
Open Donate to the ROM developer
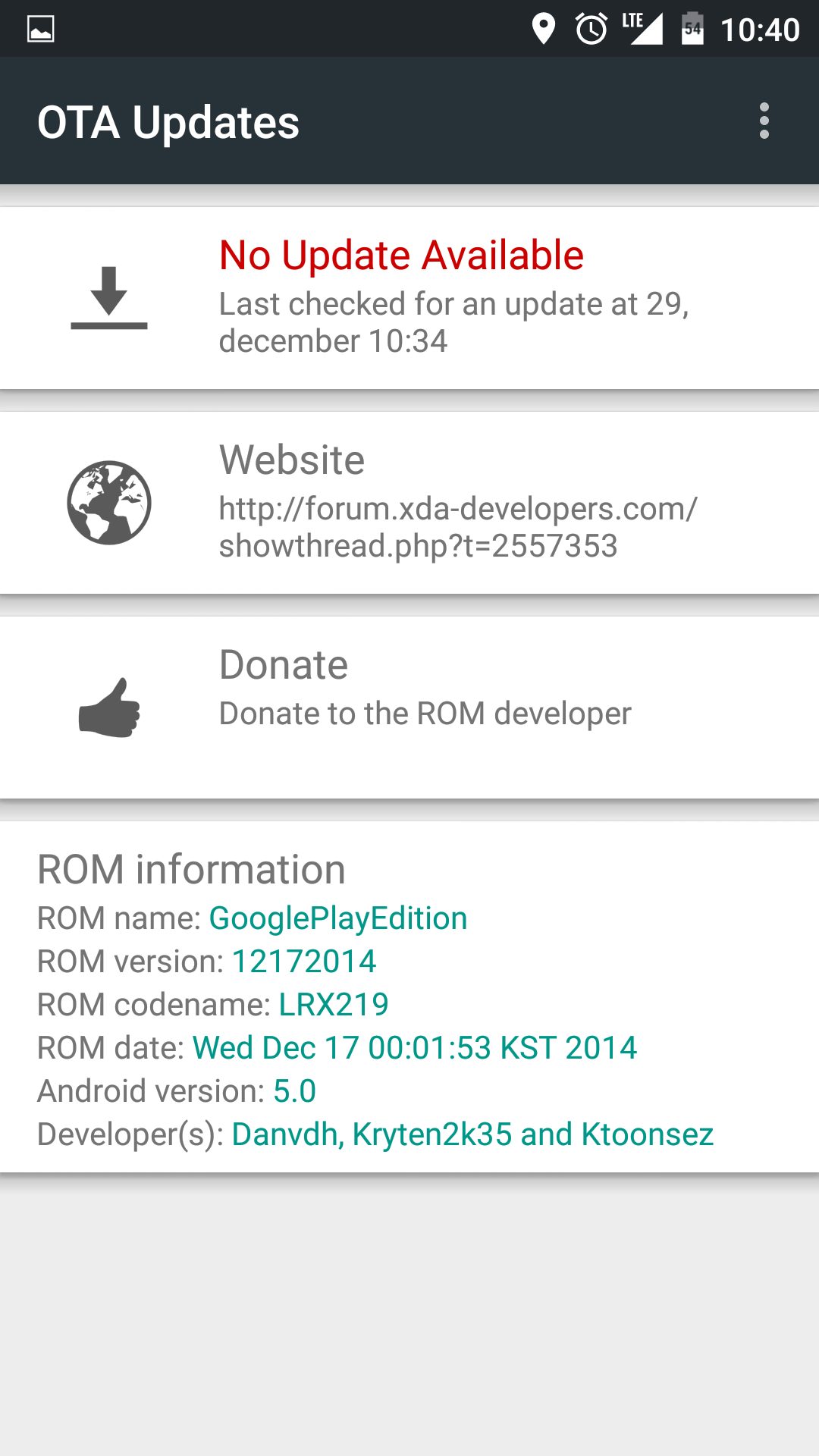[409, 707]
